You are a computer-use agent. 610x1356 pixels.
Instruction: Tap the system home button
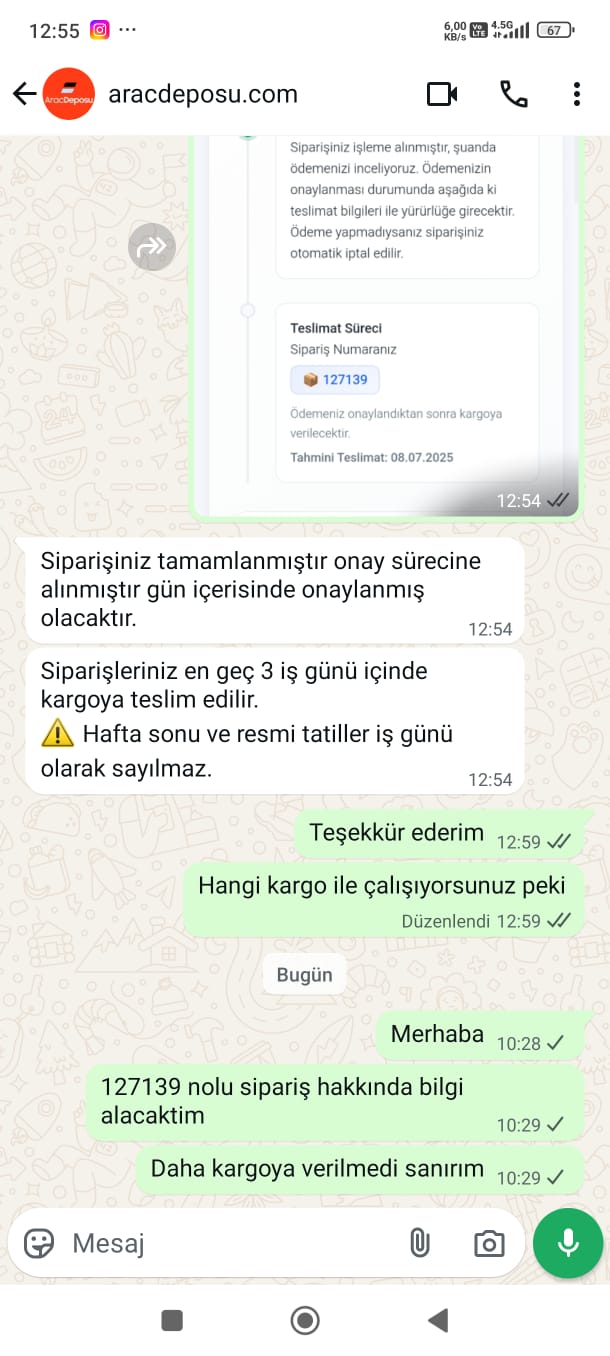(305, 1321)
